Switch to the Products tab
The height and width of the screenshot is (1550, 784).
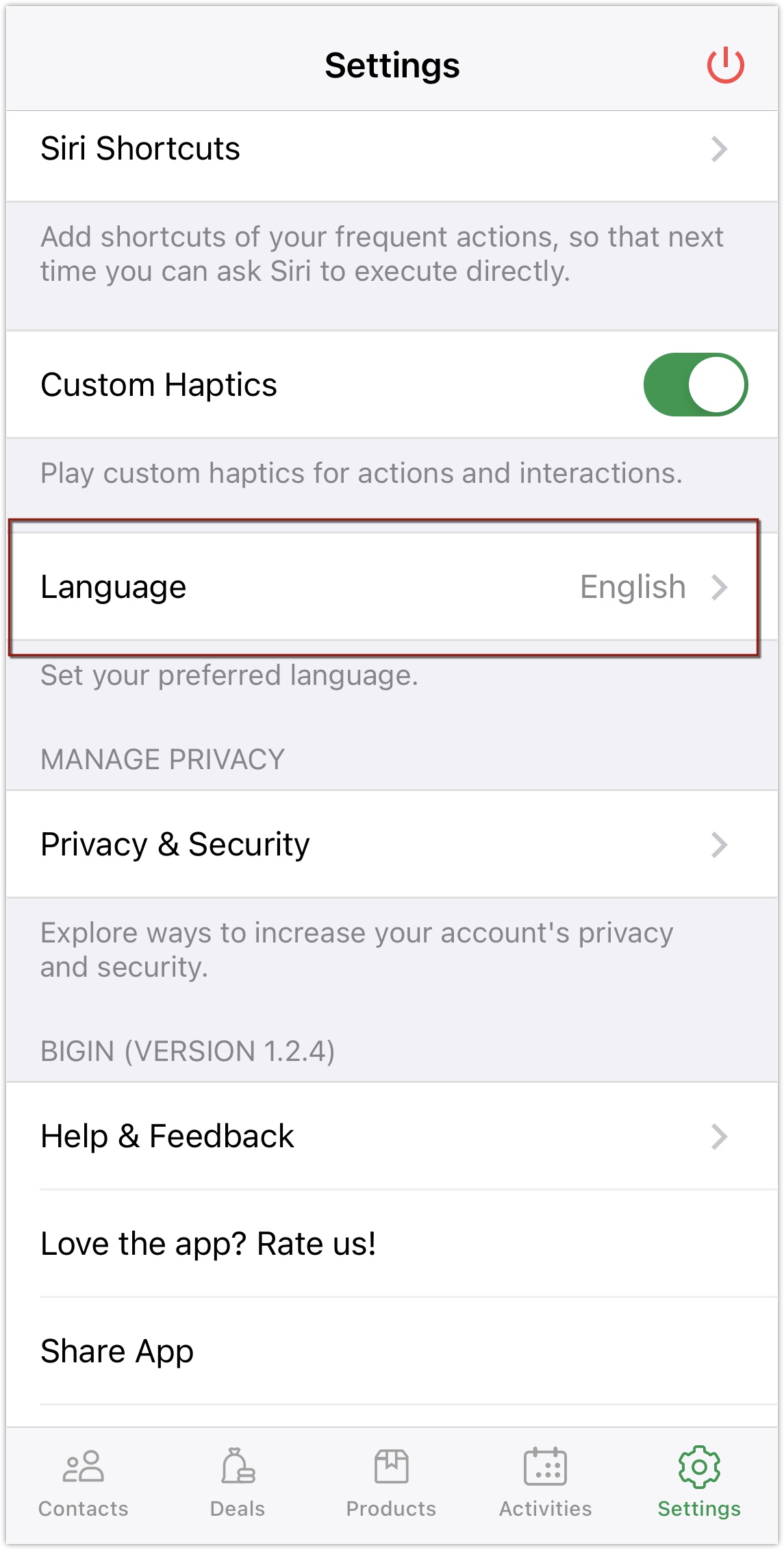(x=391, y=1483)
